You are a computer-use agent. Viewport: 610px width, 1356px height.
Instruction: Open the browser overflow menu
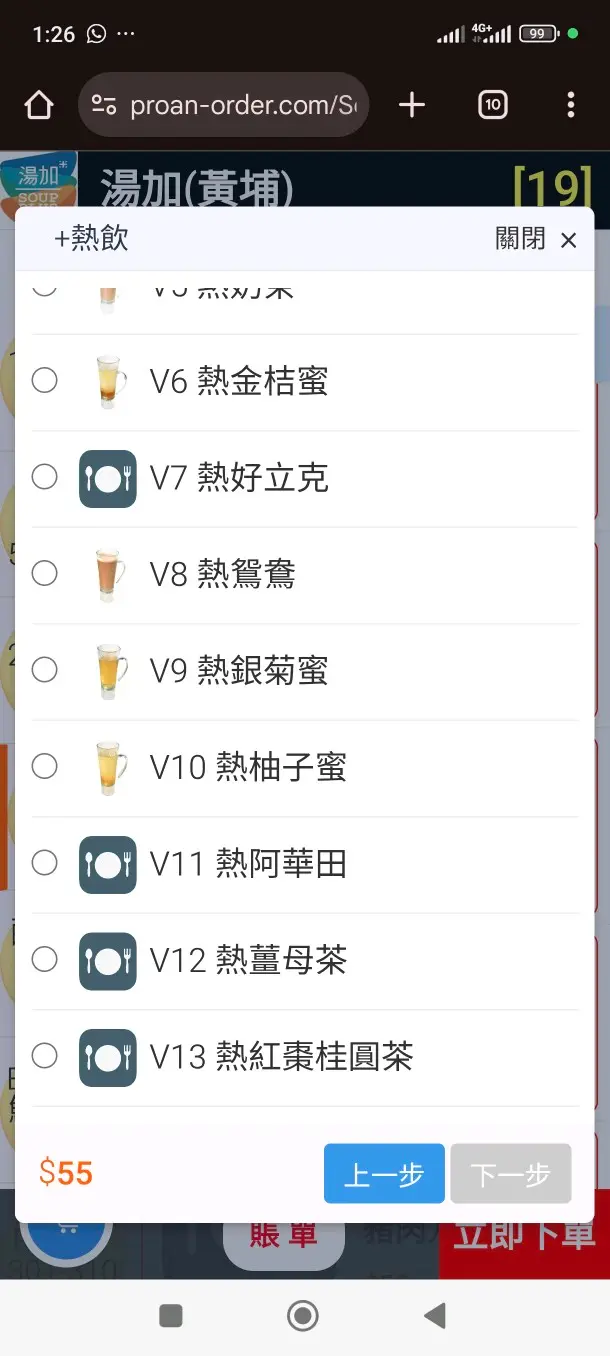(570, 105)
